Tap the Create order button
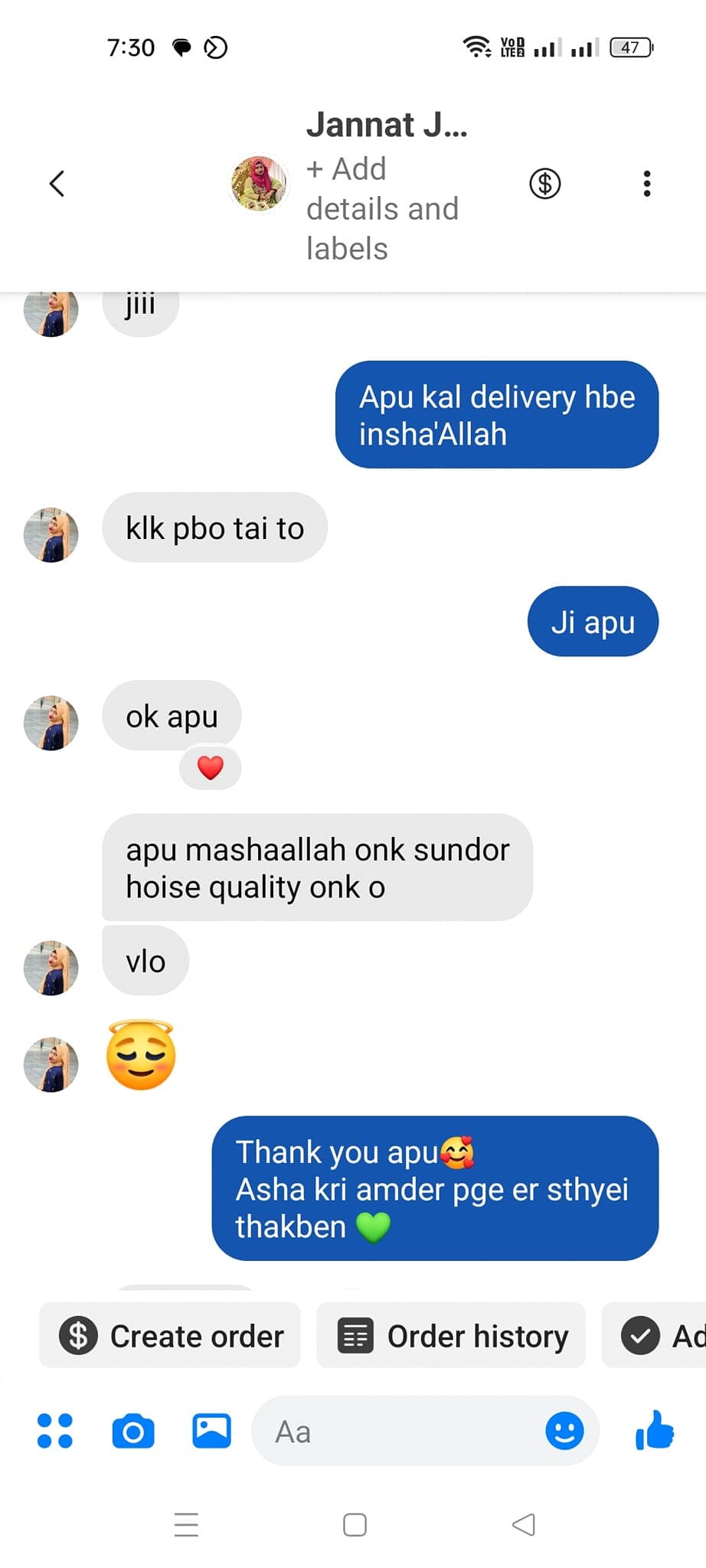Screen dimensions: 706x1568 [x=170, y=1336]
